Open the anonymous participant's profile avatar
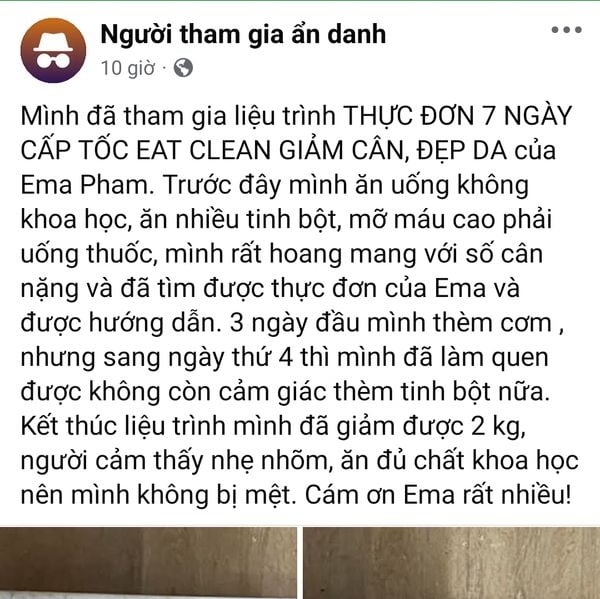 [53, 51]
